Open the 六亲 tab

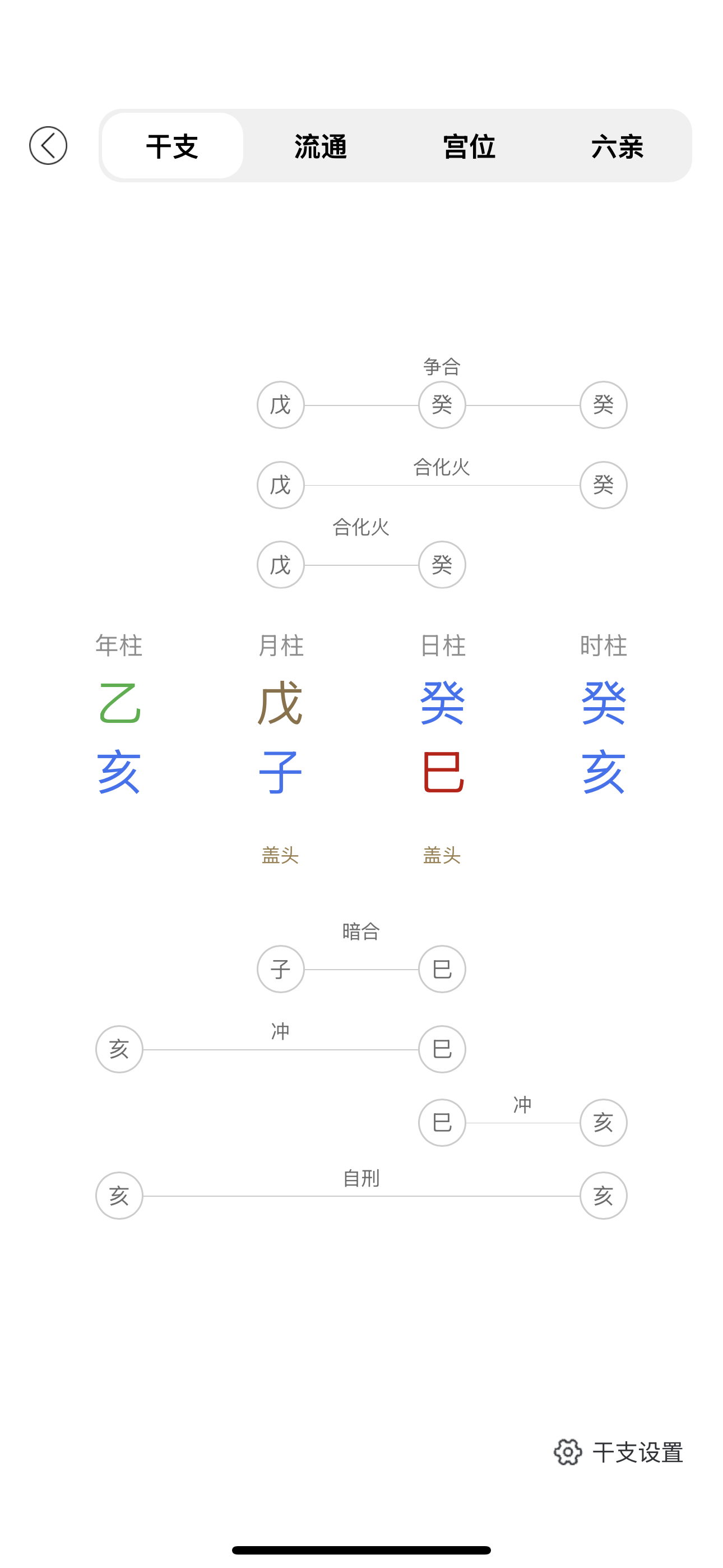(617, 146)
